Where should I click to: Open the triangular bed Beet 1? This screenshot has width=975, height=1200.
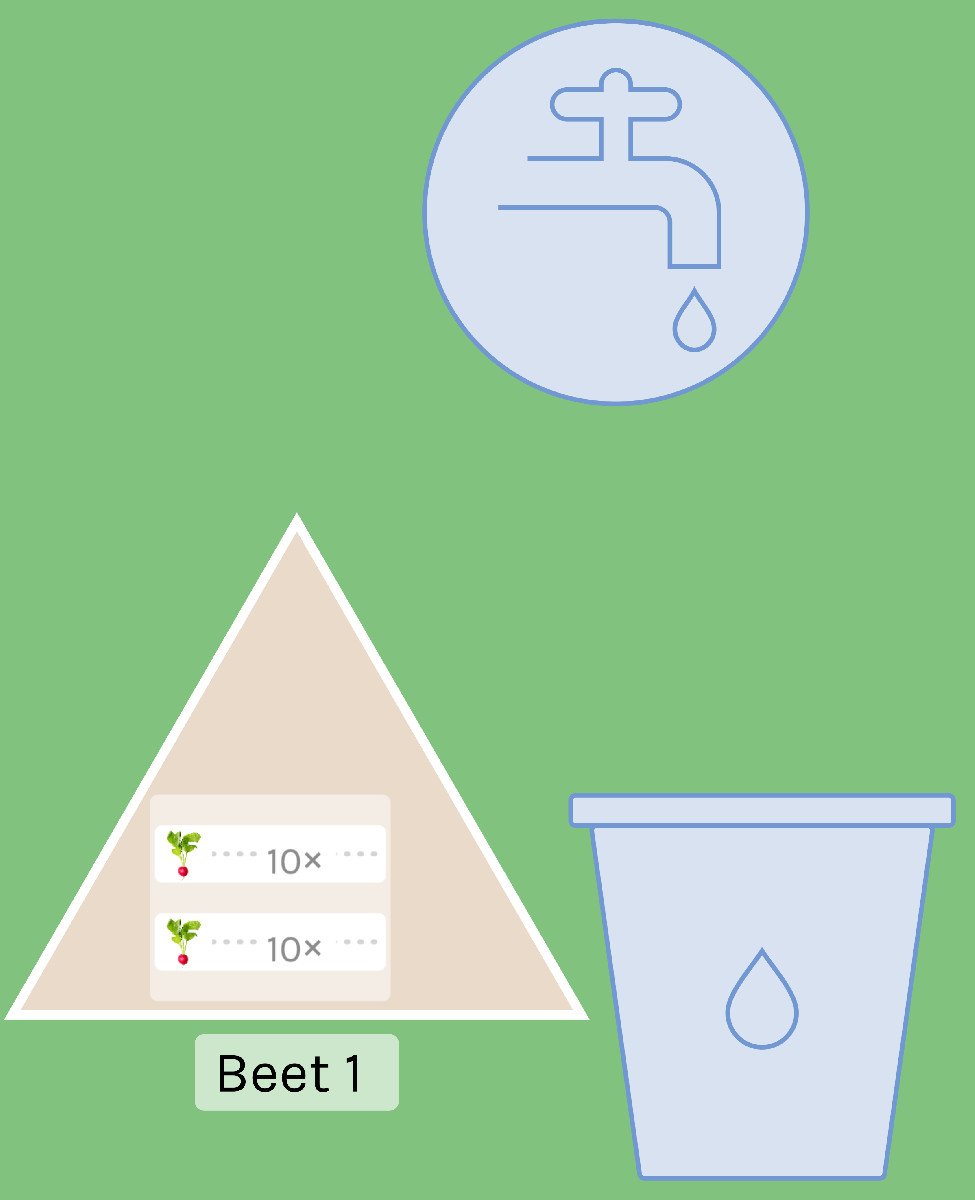point(296,700)
